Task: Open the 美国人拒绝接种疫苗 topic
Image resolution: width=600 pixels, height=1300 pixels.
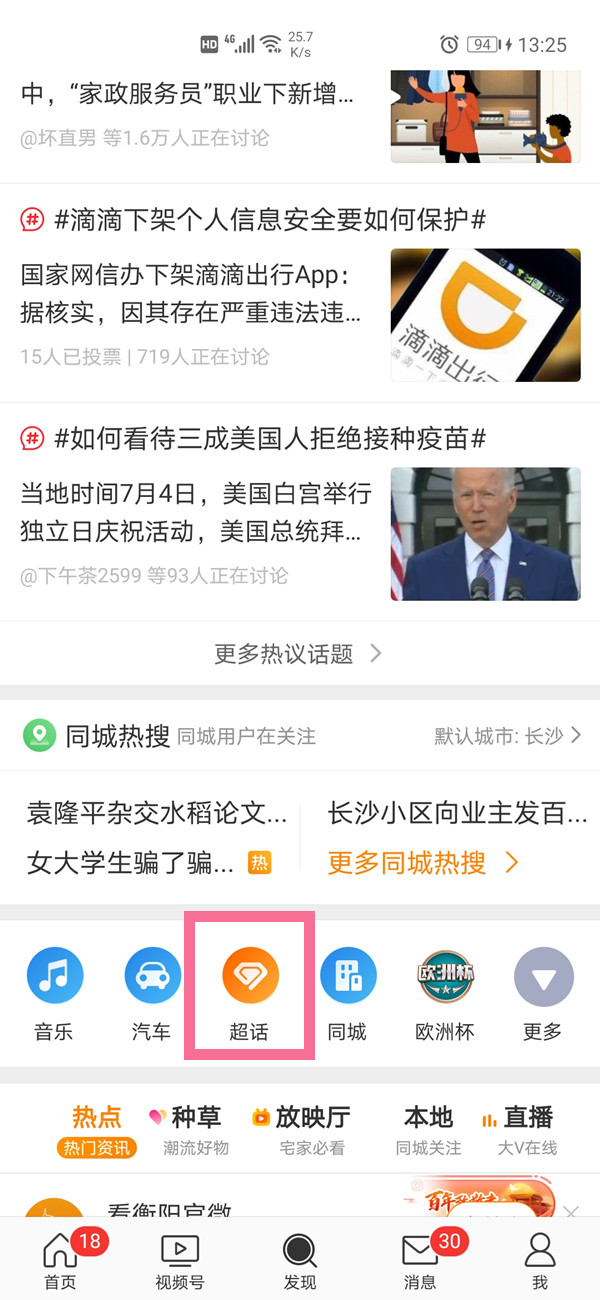Action: pyautogui.click(x=270, y=438)
